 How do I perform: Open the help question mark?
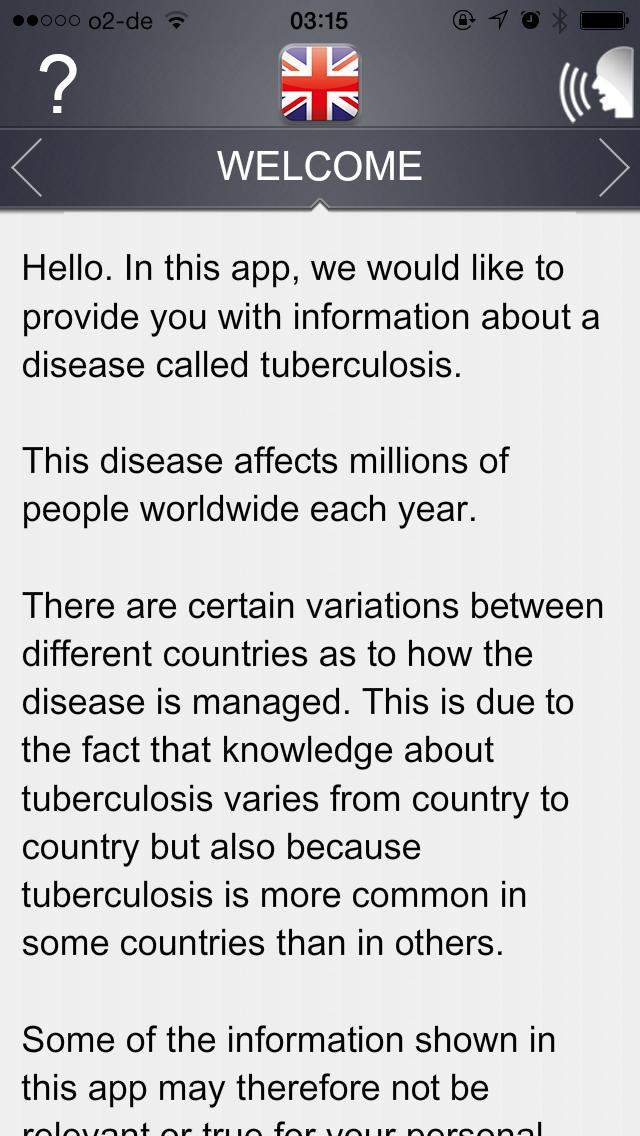coord(58,84)
